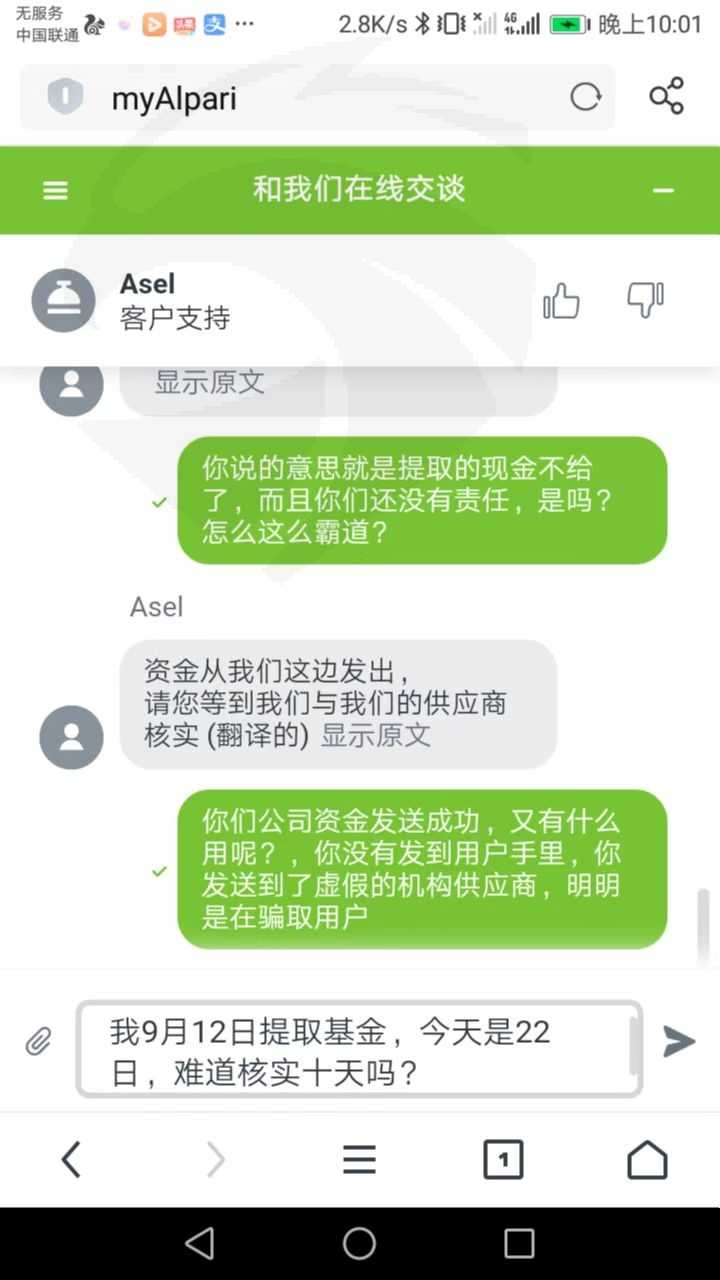
Task: Reload the myAlpari page
Action: pos(585,97)
